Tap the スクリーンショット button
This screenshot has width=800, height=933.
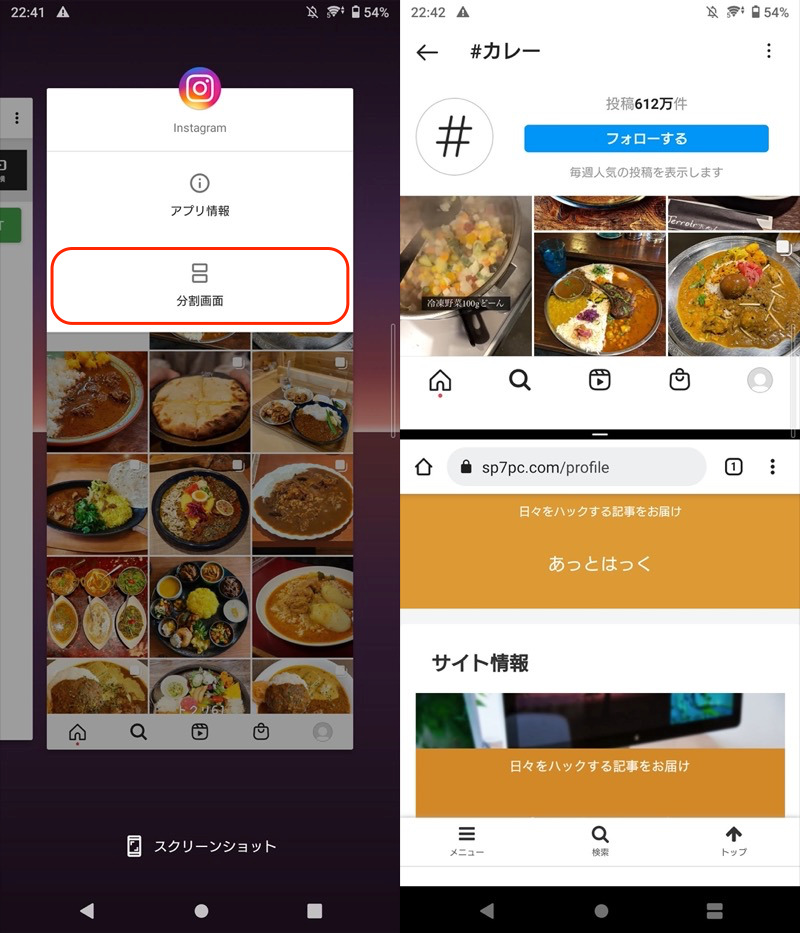pos(201,846)
